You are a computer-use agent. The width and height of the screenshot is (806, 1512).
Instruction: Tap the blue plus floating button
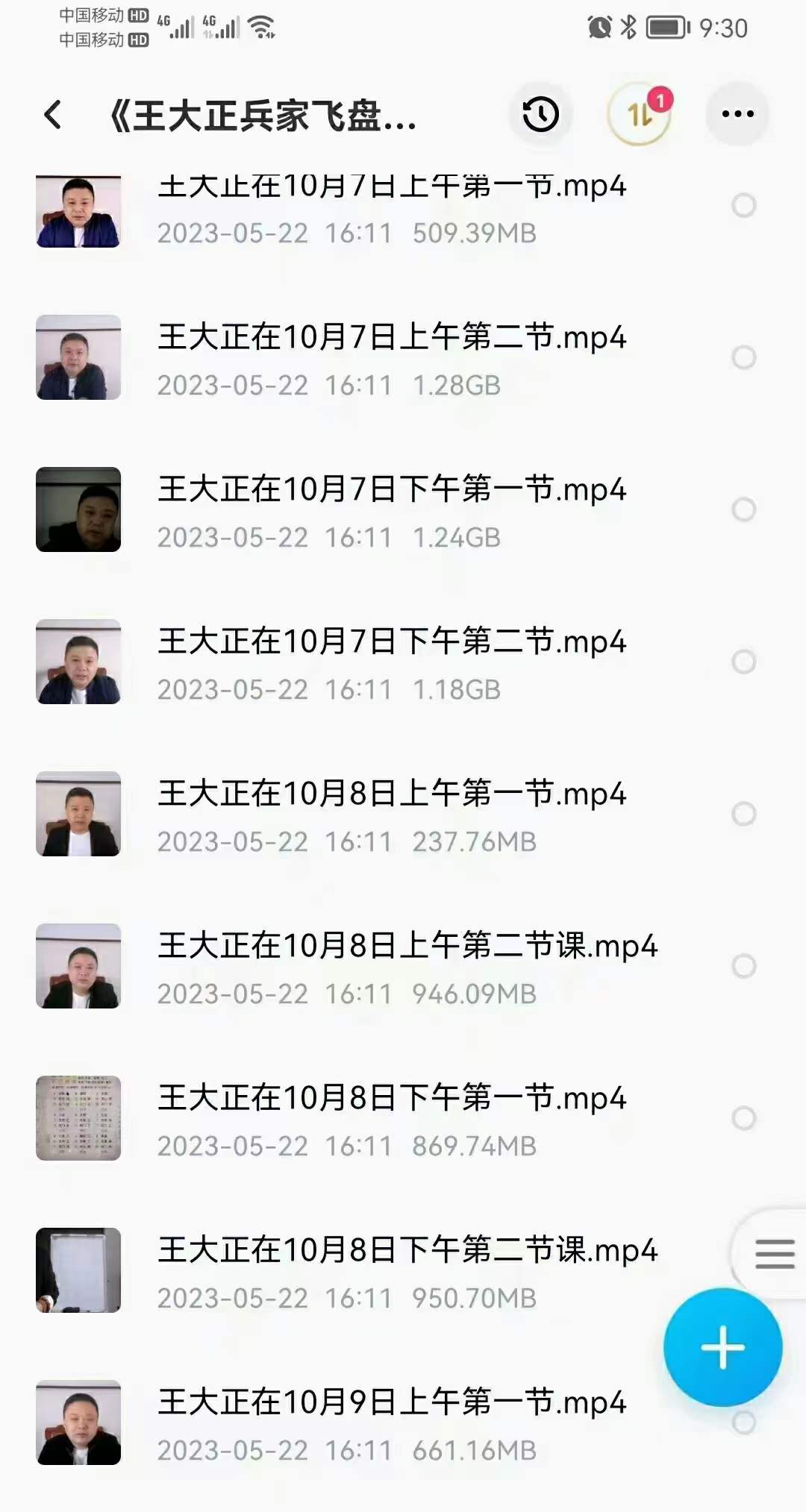[722, 1348]
